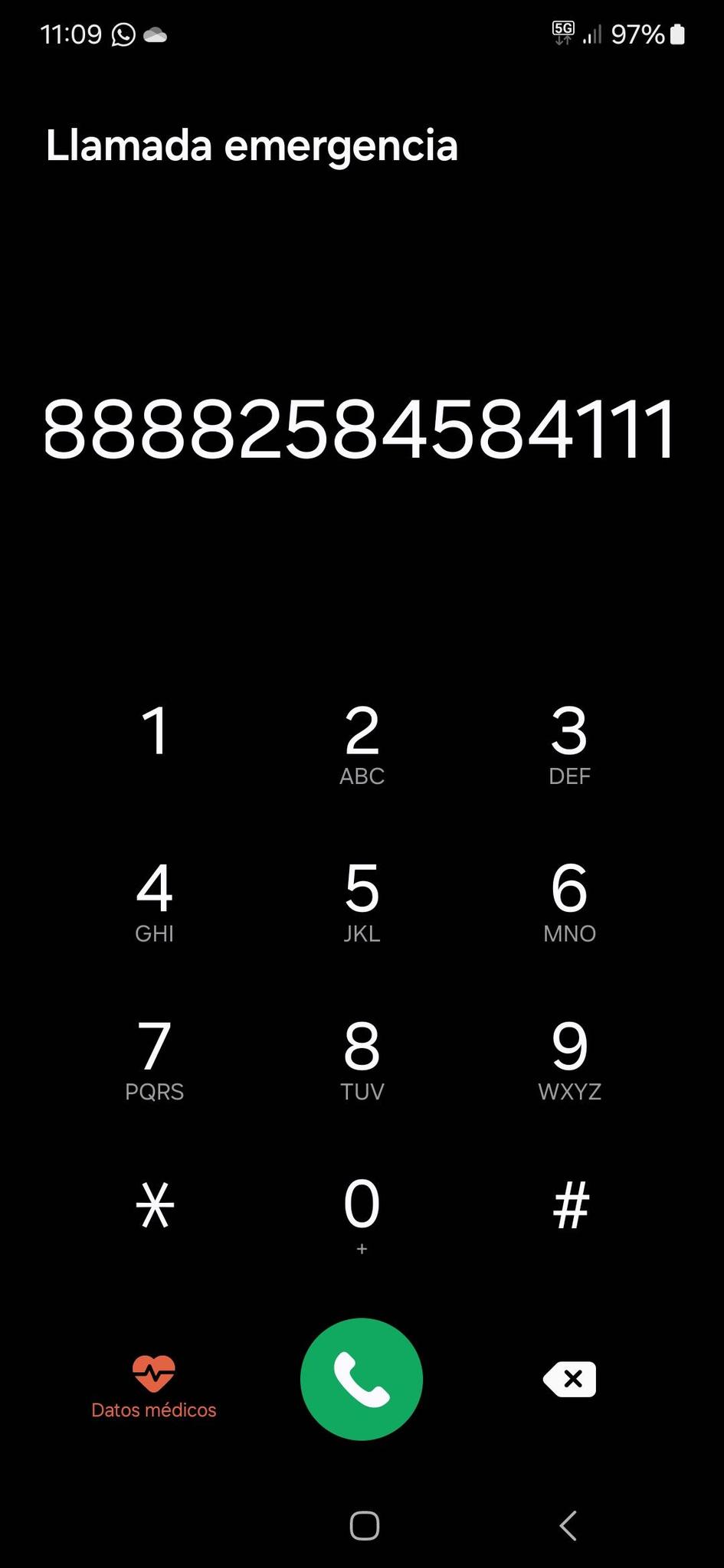
Task: Tap the 4 GHI key
Action: [155, 900]
